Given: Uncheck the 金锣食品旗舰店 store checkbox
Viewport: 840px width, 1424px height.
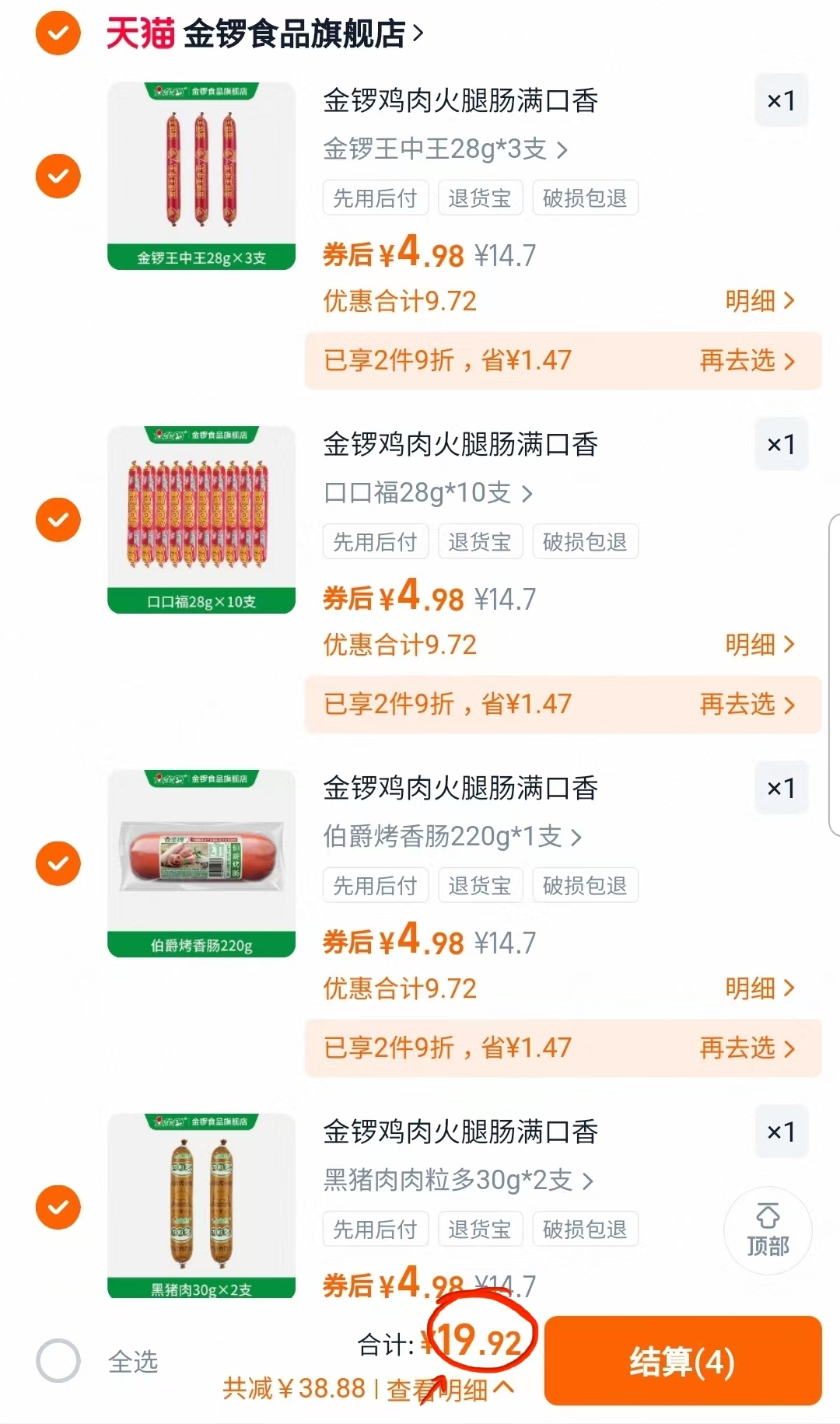Looking at the screenshot, I should 58,33.
